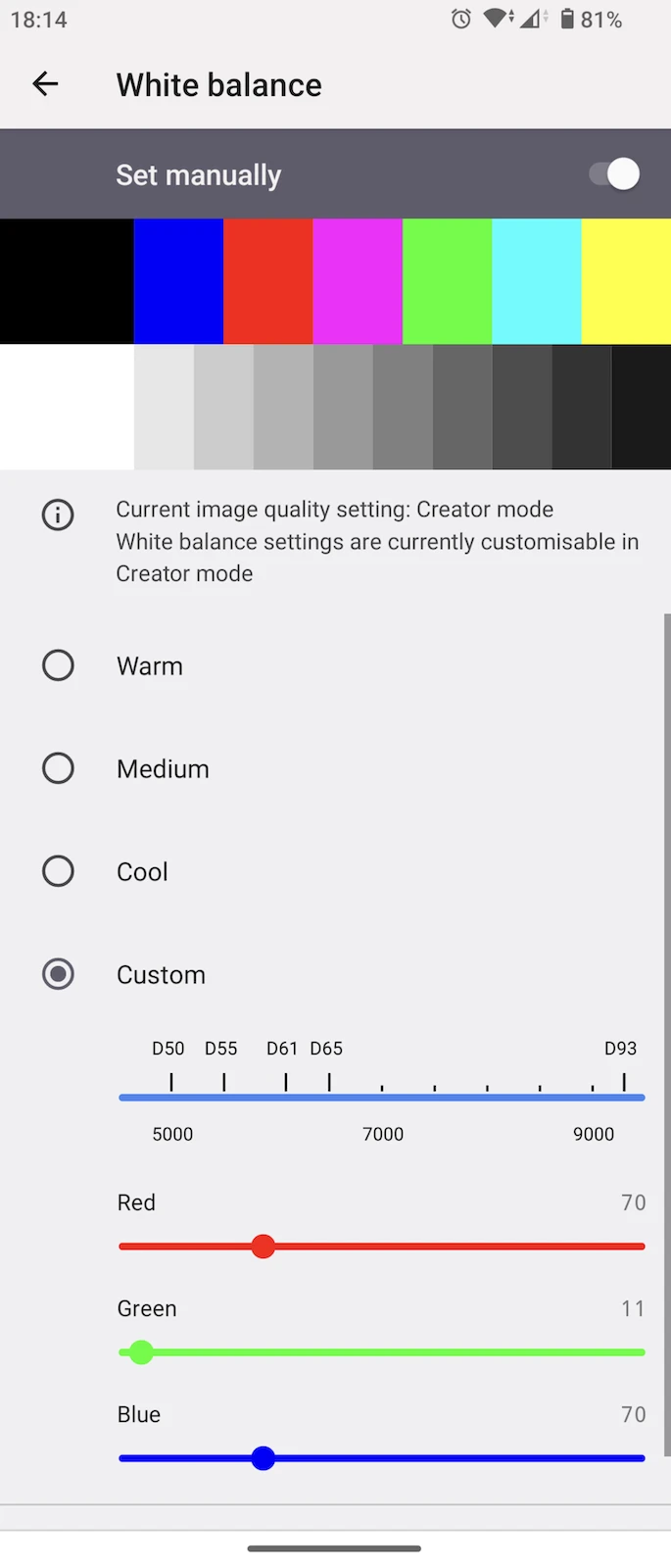The width and height of the screenshot is (671, 1568).
Task: Pick the Cool white balance preset
Action: click(x=59, y=871)
